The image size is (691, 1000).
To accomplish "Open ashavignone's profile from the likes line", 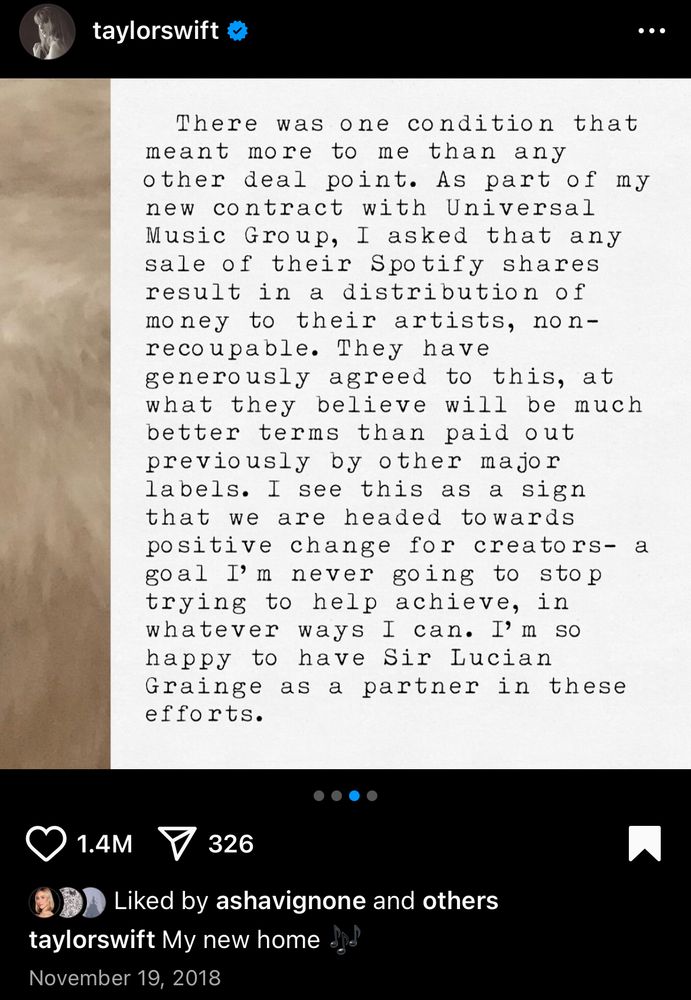I will pos(291,901).
